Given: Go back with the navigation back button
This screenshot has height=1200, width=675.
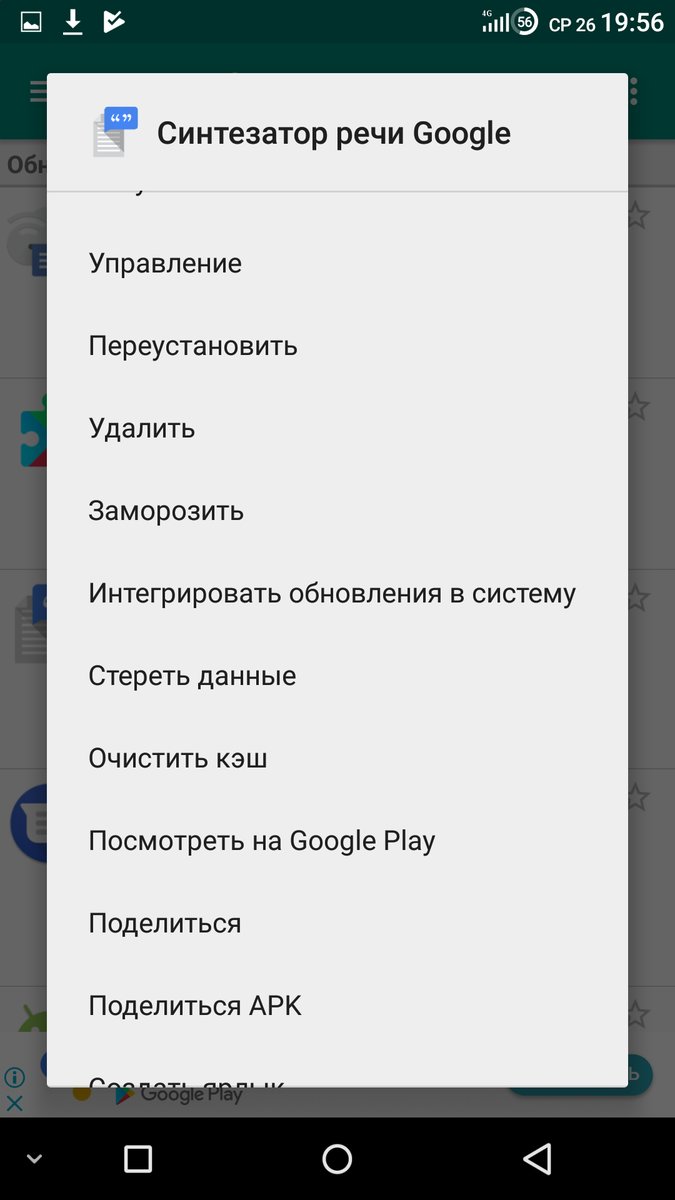Looking at the screenshot, I should [x=537, y=1159].
